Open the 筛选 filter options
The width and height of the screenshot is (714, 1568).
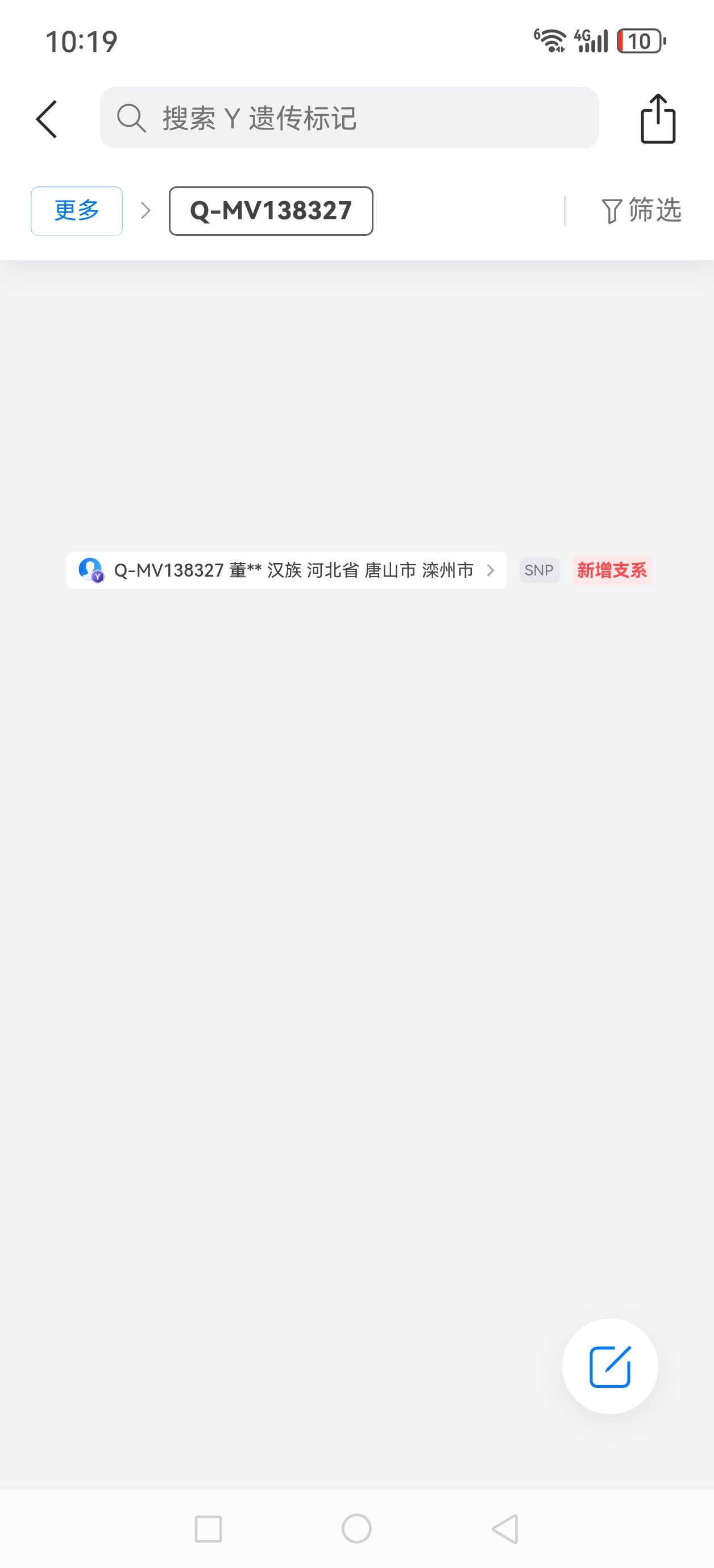click(641, 211)
